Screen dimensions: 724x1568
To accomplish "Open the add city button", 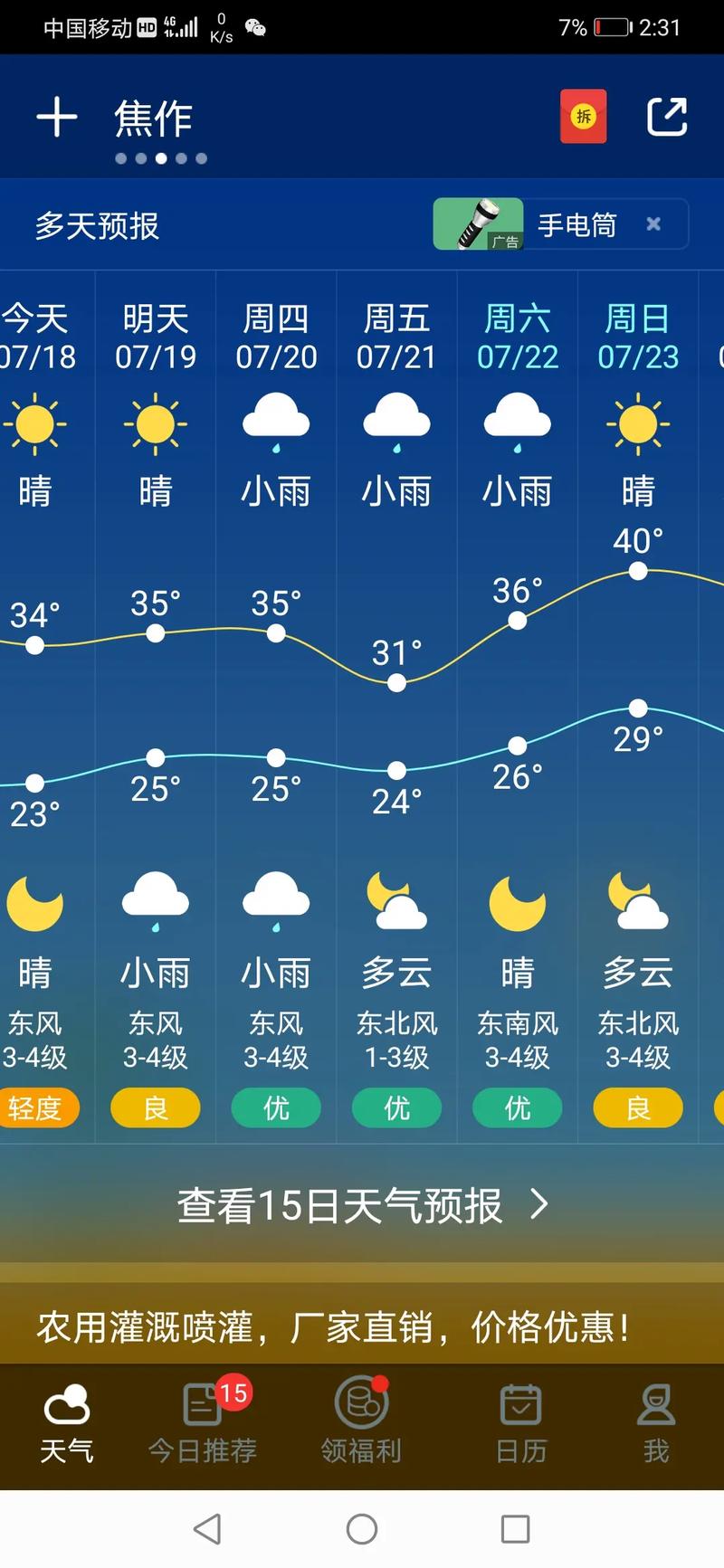I will (56, 116).
